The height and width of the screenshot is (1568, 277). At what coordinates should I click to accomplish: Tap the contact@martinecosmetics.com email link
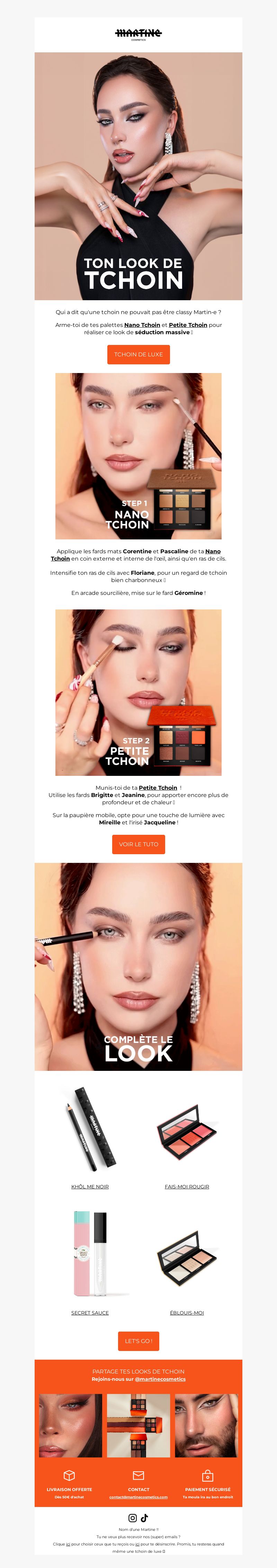138,1497
